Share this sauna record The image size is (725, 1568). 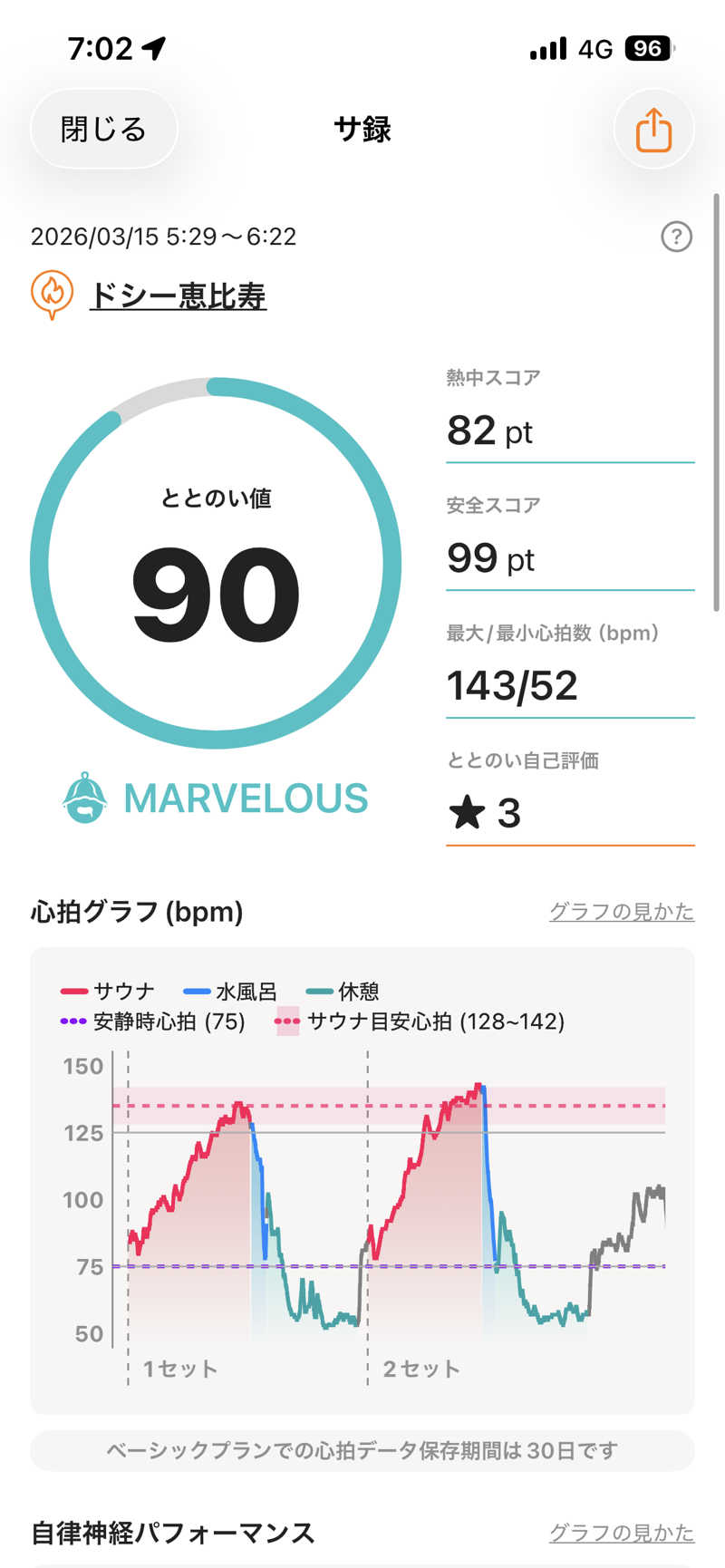point(653,130)
